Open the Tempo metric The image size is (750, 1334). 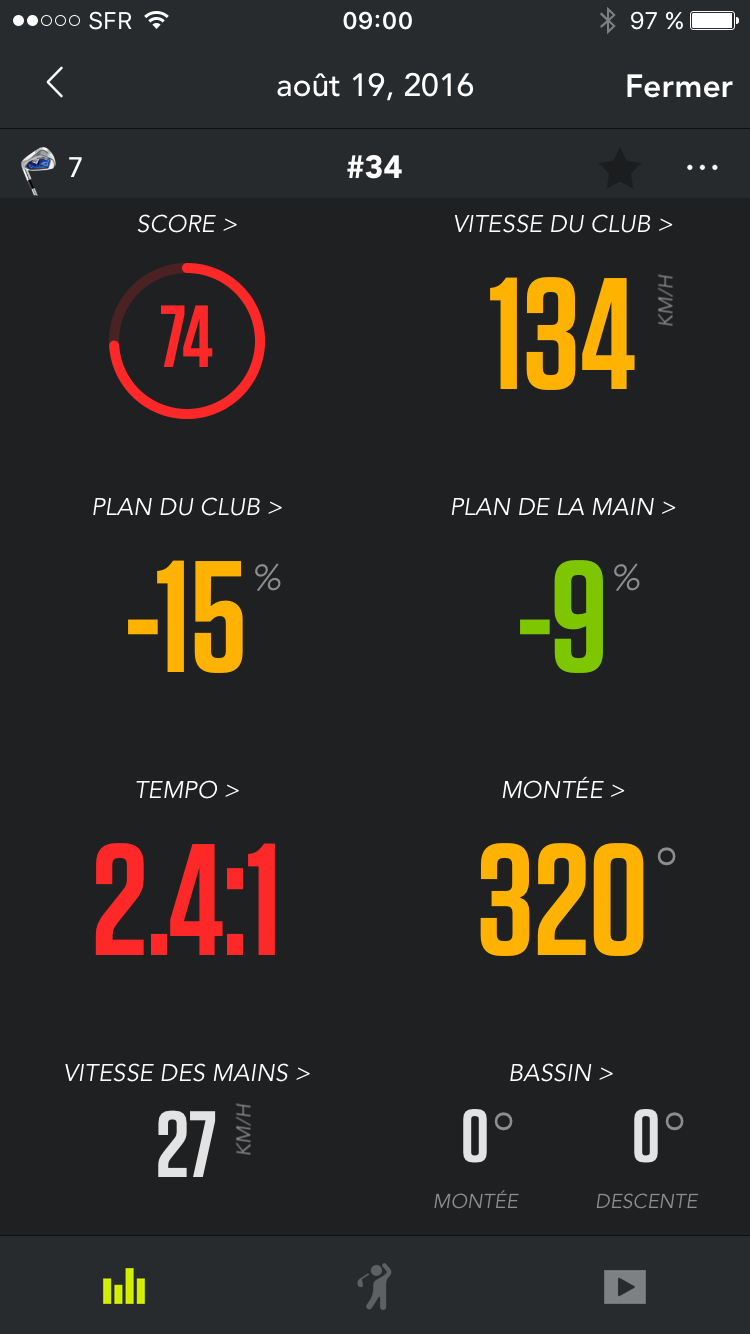coord(187,790)
